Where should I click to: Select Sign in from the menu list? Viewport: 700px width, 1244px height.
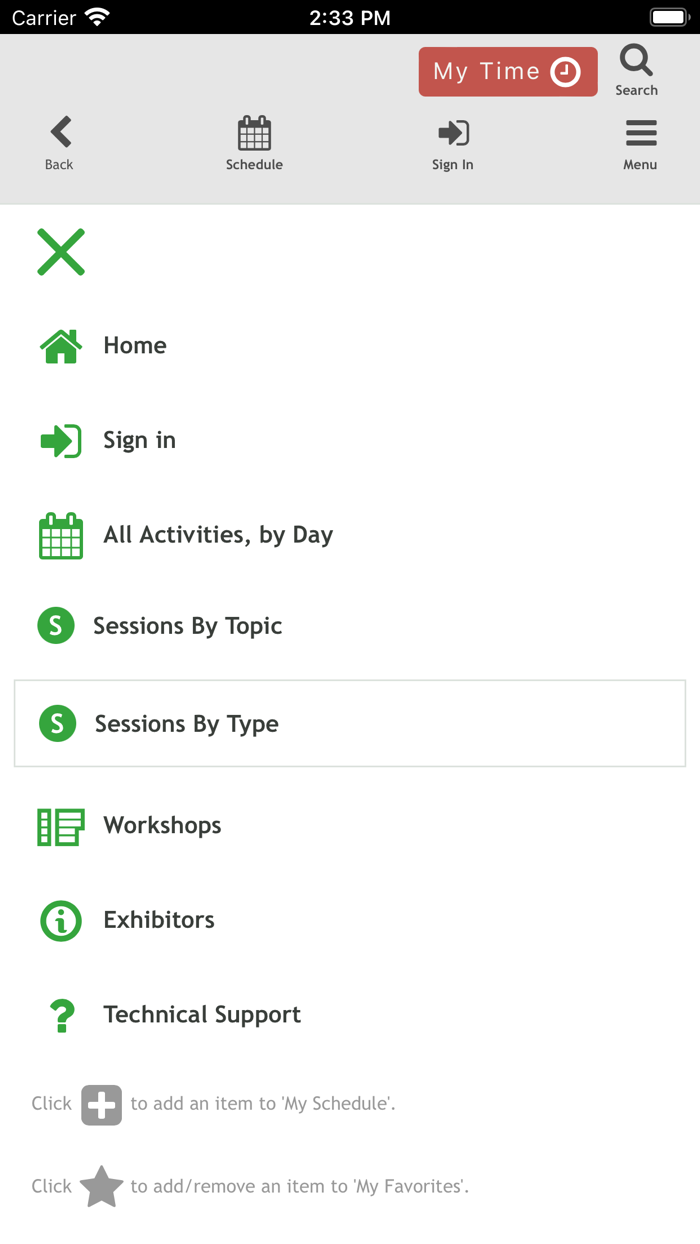(x=350, y=440)
